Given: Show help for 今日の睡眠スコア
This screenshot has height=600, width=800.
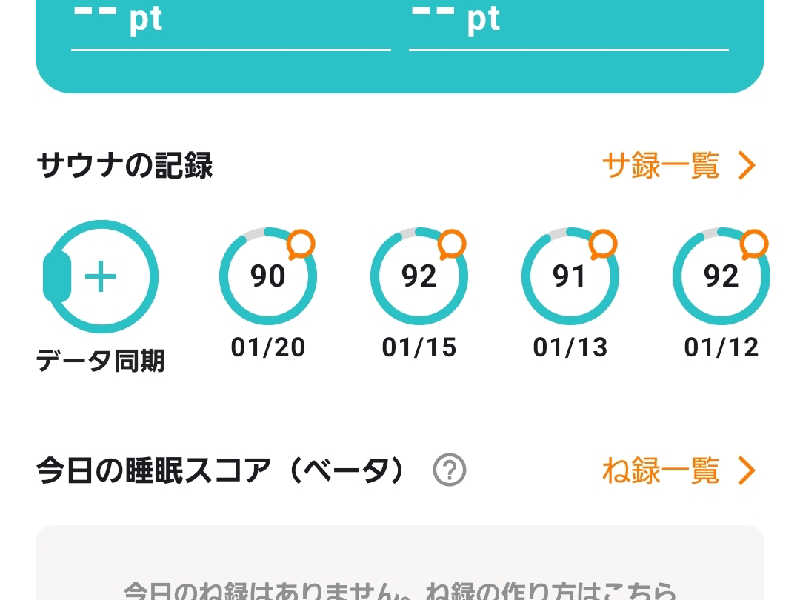Looking at the screenshot, I should [450, 470].
